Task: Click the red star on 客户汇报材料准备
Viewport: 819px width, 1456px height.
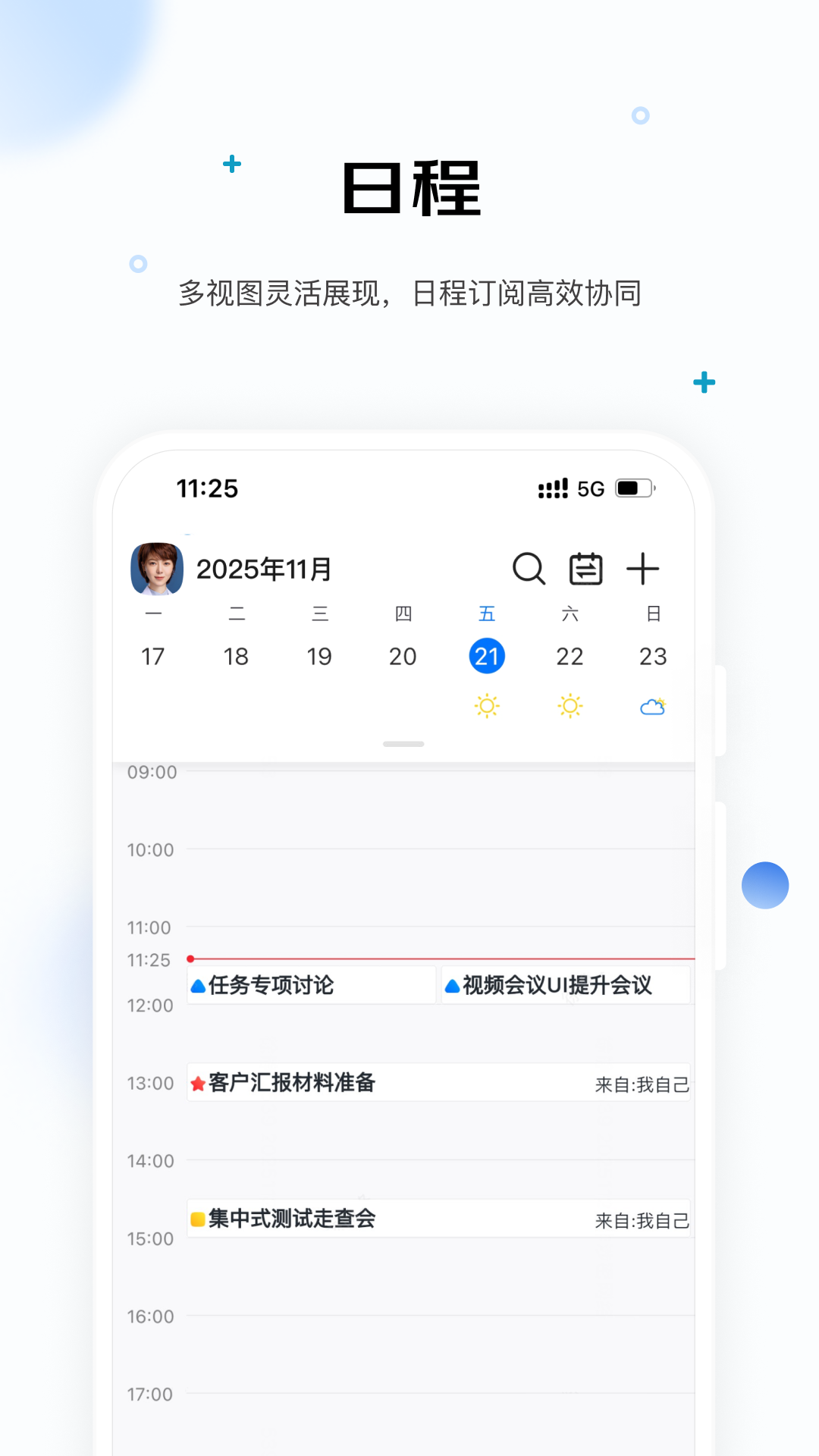Action: point(198,1082)
